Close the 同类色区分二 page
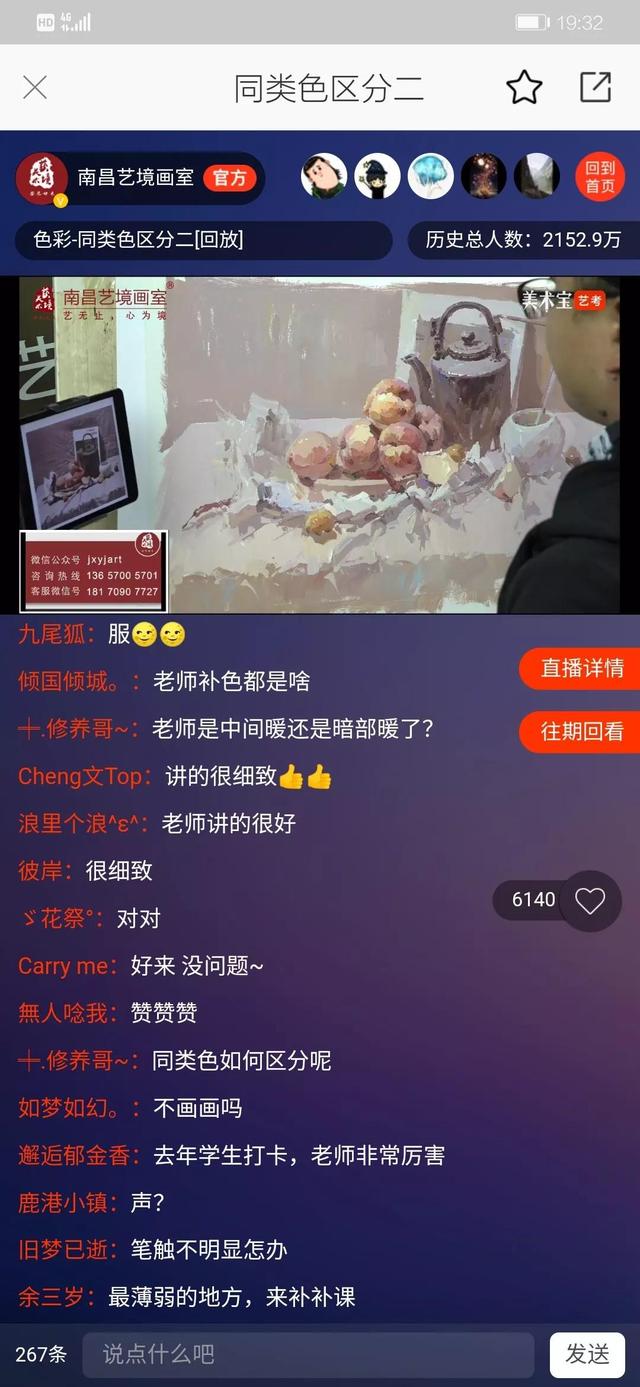Image resolution: width=640 pixels, height=1387 pixels. [35, 88]
